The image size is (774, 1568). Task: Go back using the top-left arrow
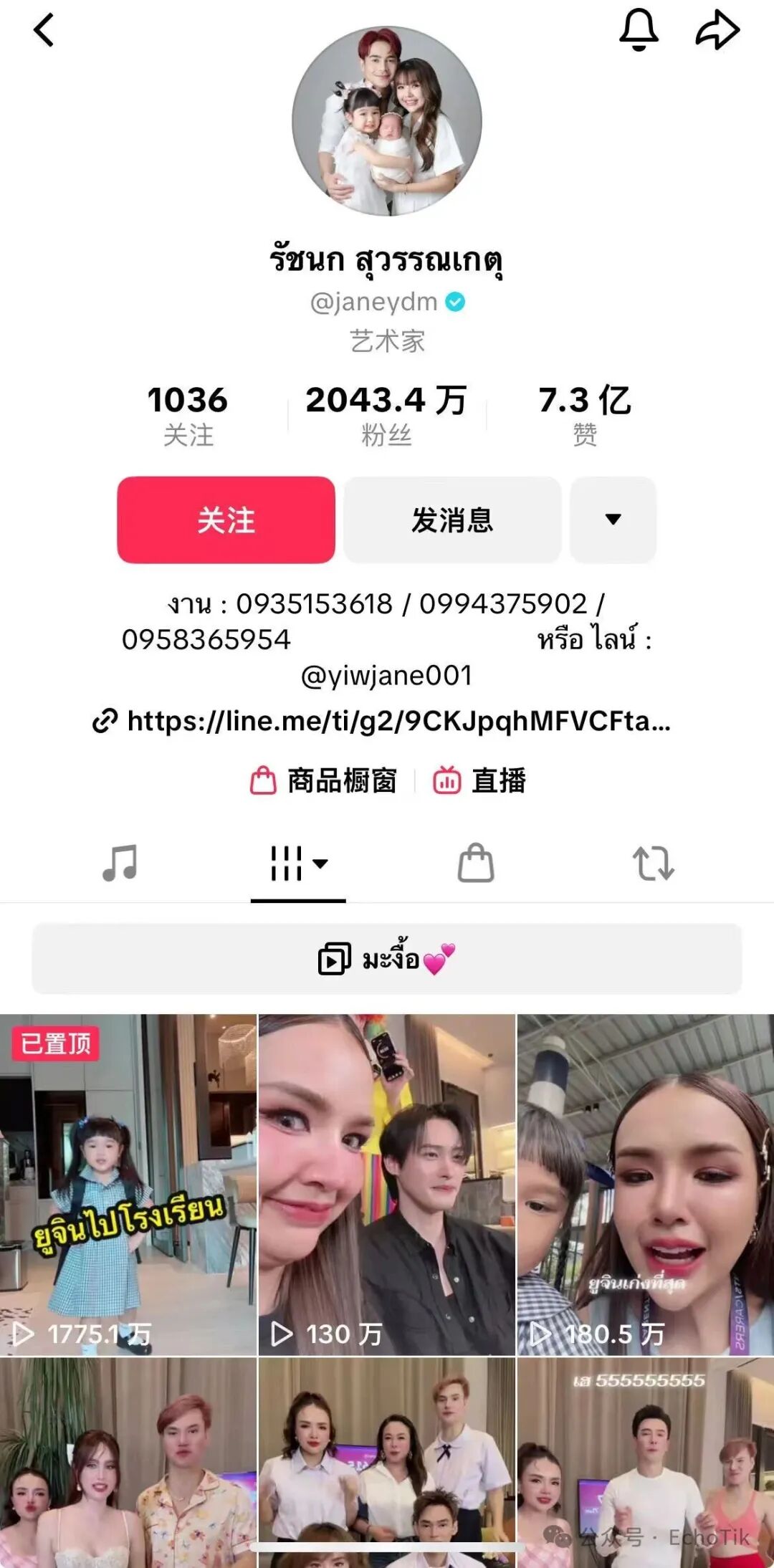click(x=44, y=31)
